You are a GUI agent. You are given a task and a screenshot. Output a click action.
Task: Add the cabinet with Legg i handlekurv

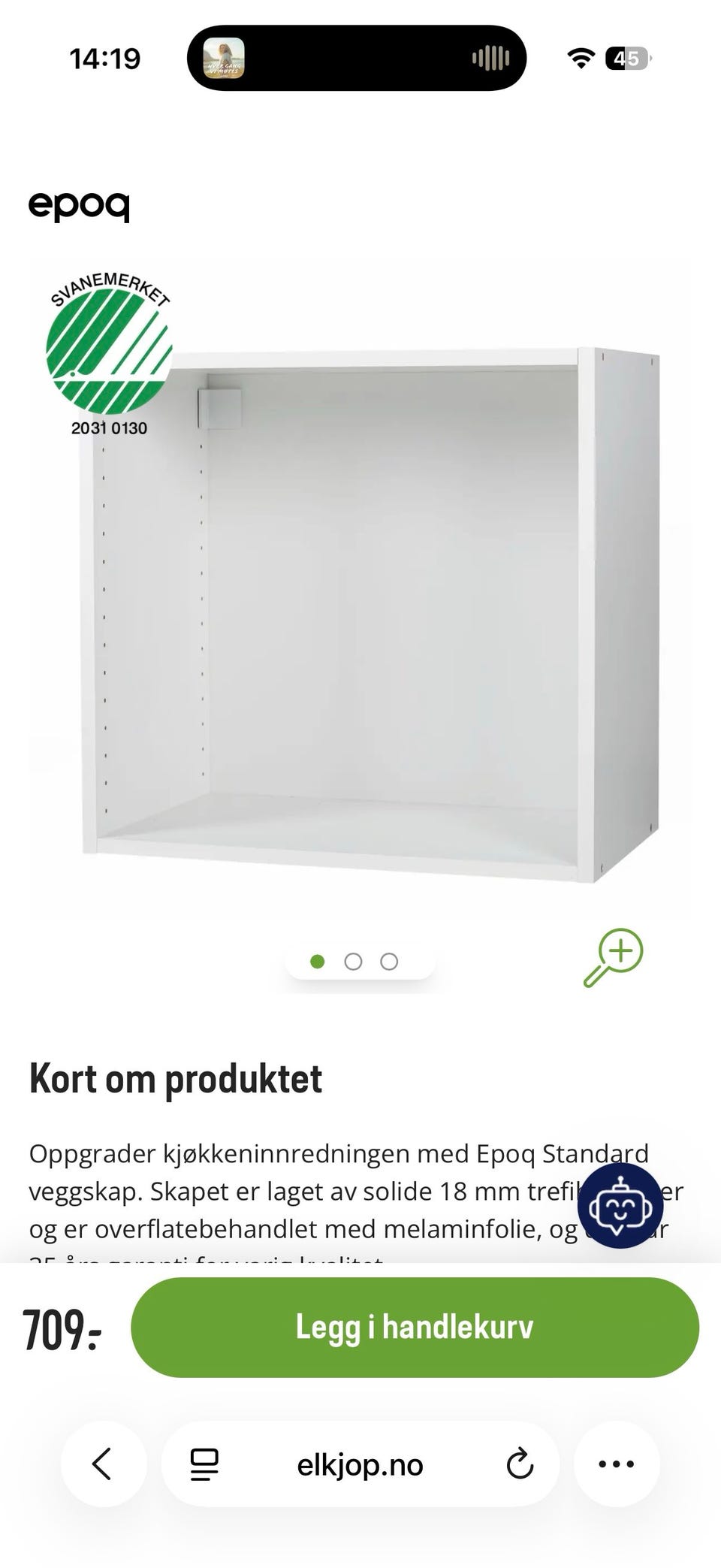click(x=415, y=1327)
